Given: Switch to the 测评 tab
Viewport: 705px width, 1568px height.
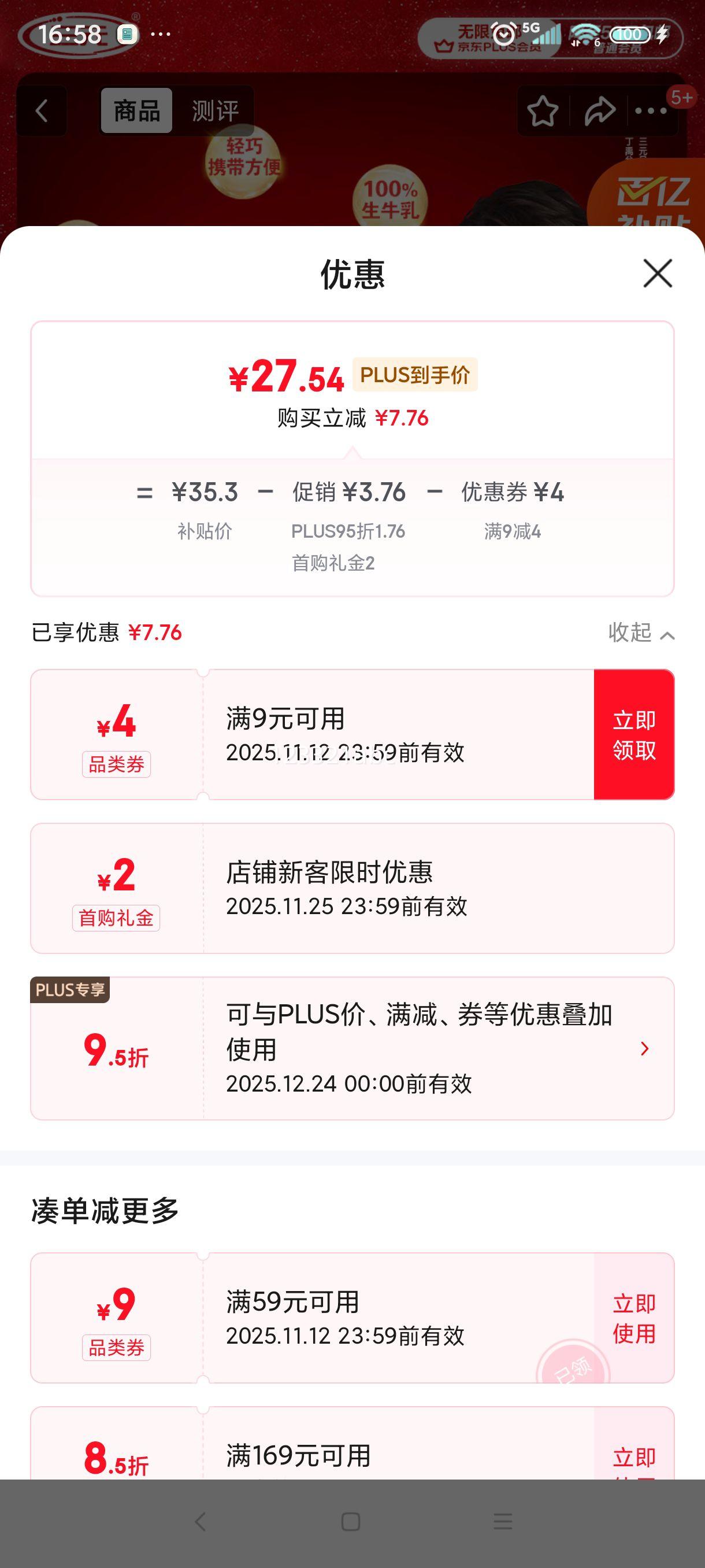Looking at the screenshot, I should [214, 111].
